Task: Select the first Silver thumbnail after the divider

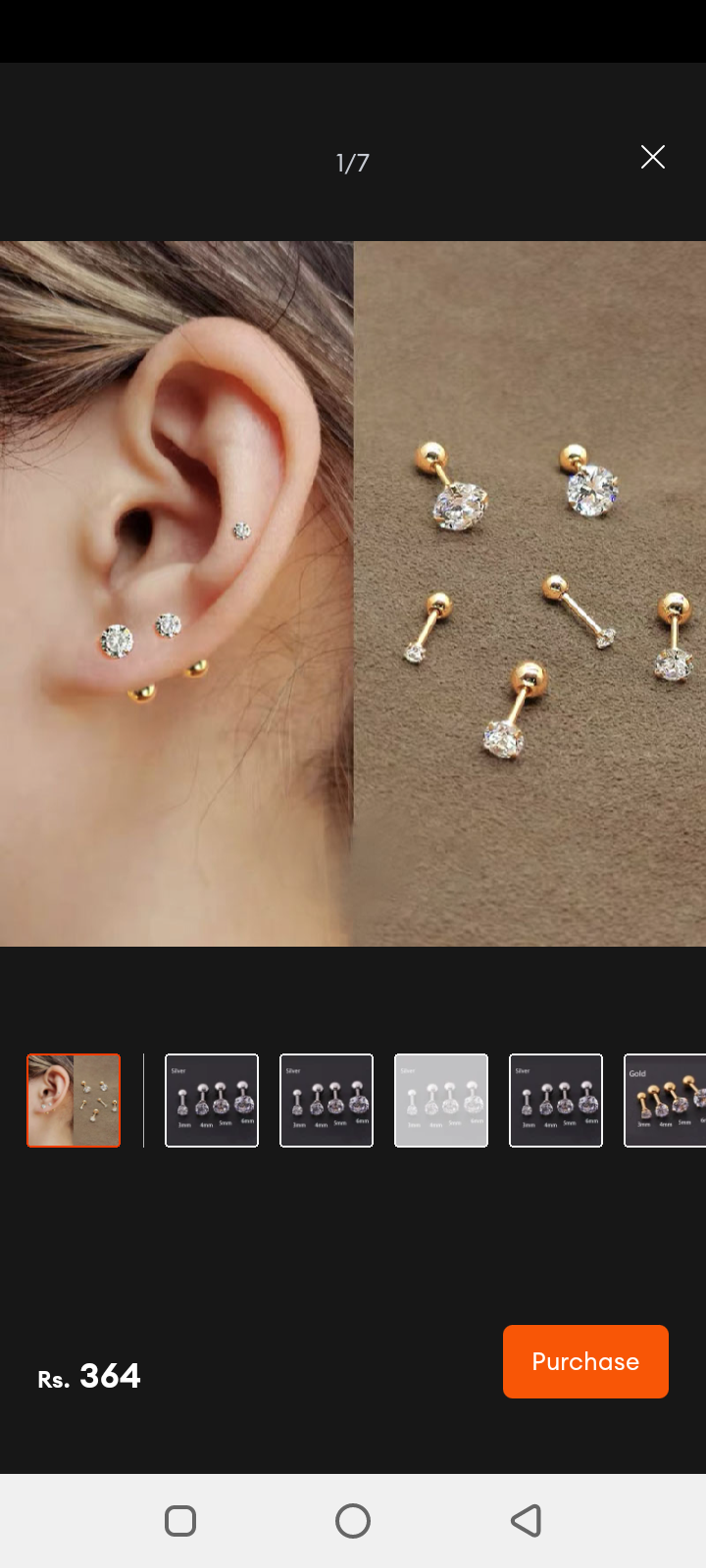Action: 212,1101
